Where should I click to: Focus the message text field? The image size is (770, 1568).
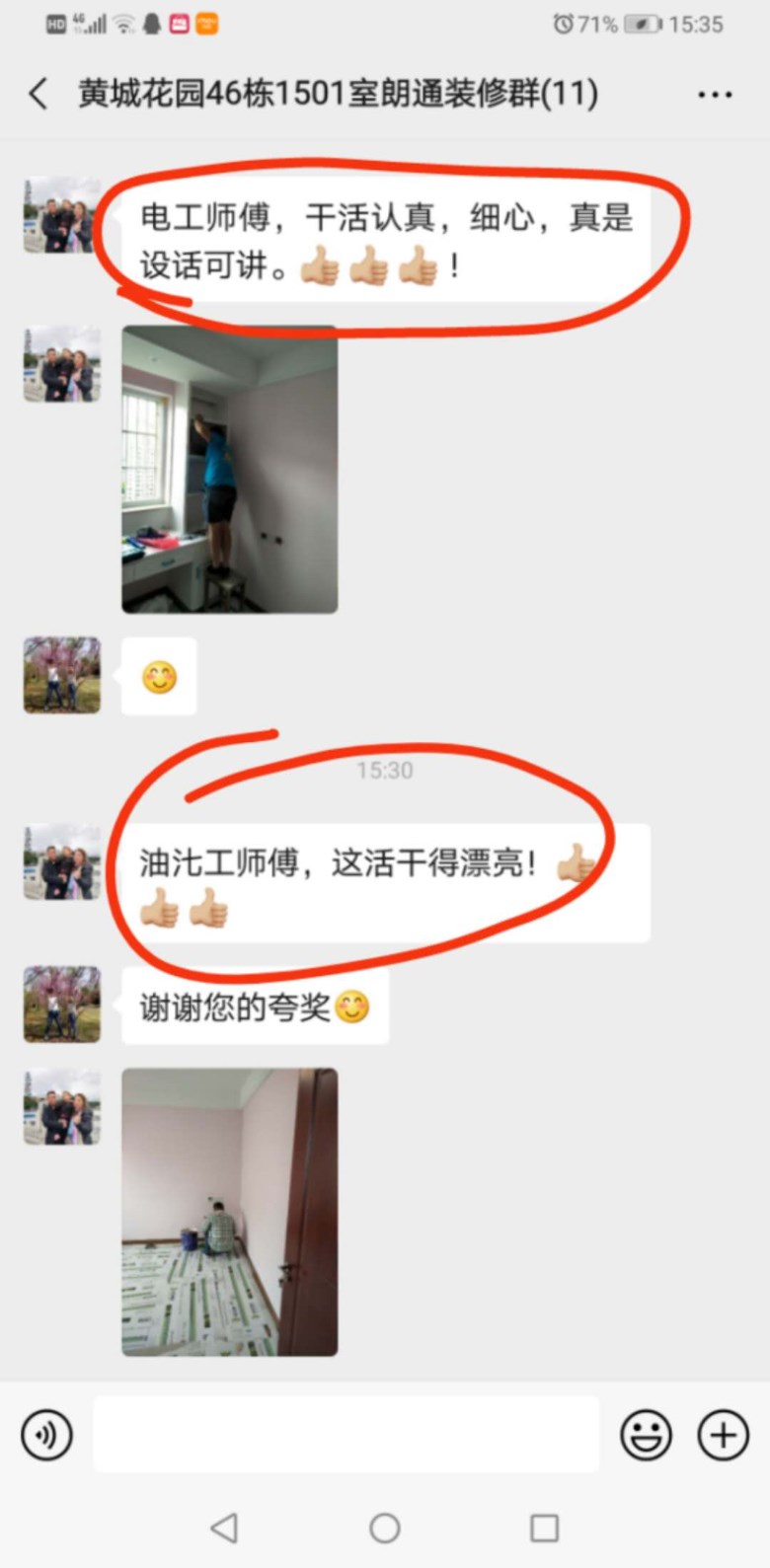click(346, 1435)
